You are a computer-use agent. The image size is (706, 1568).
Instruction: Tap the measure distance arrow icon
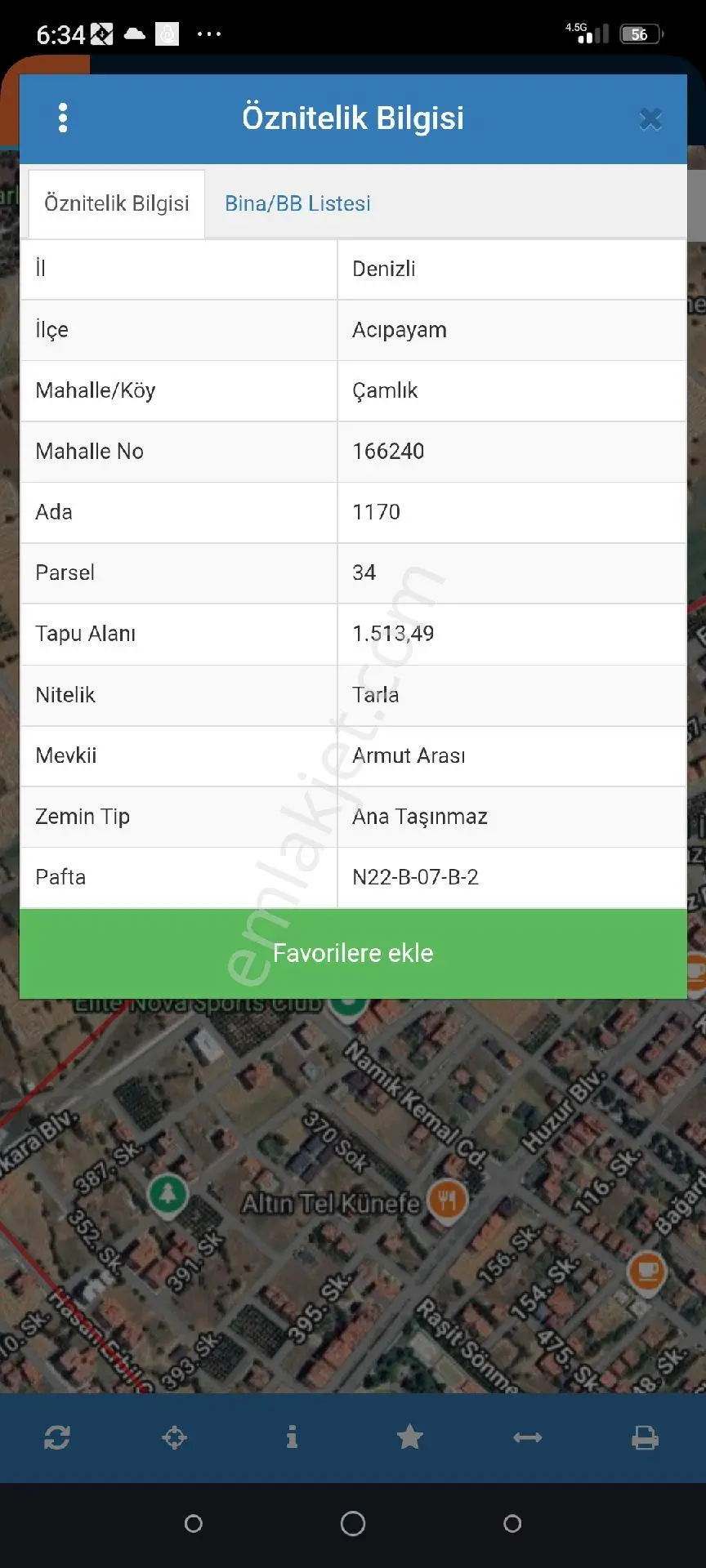528,1437
